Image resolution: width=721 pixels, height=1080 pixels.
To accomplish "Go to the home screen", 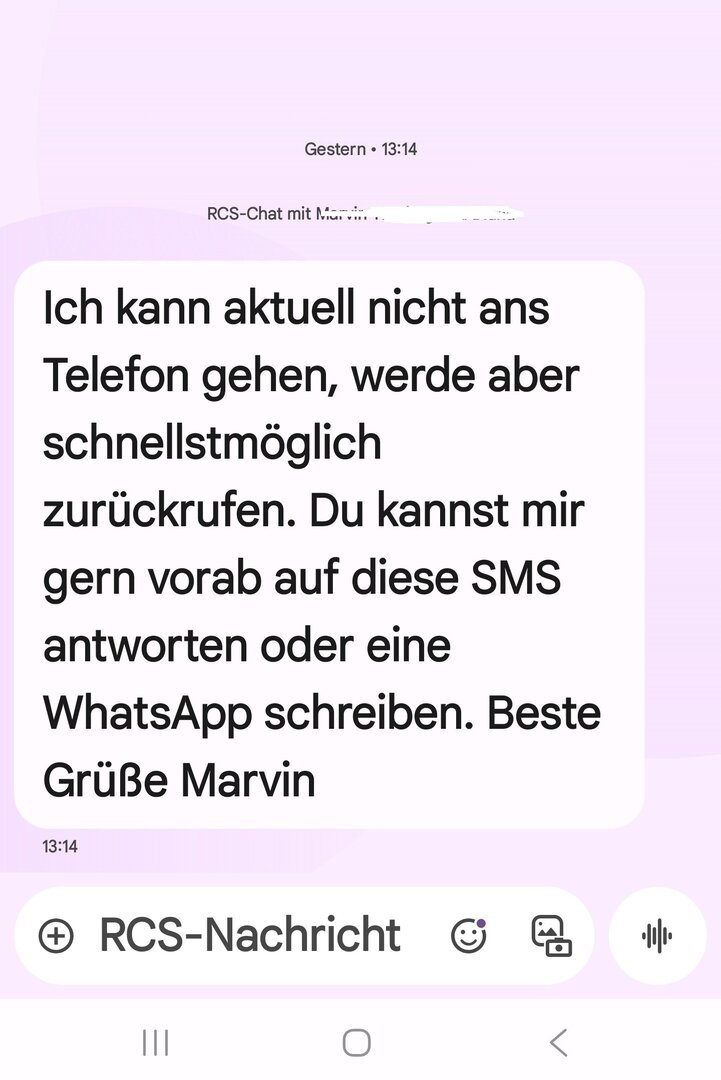I will coord(357,1043).
